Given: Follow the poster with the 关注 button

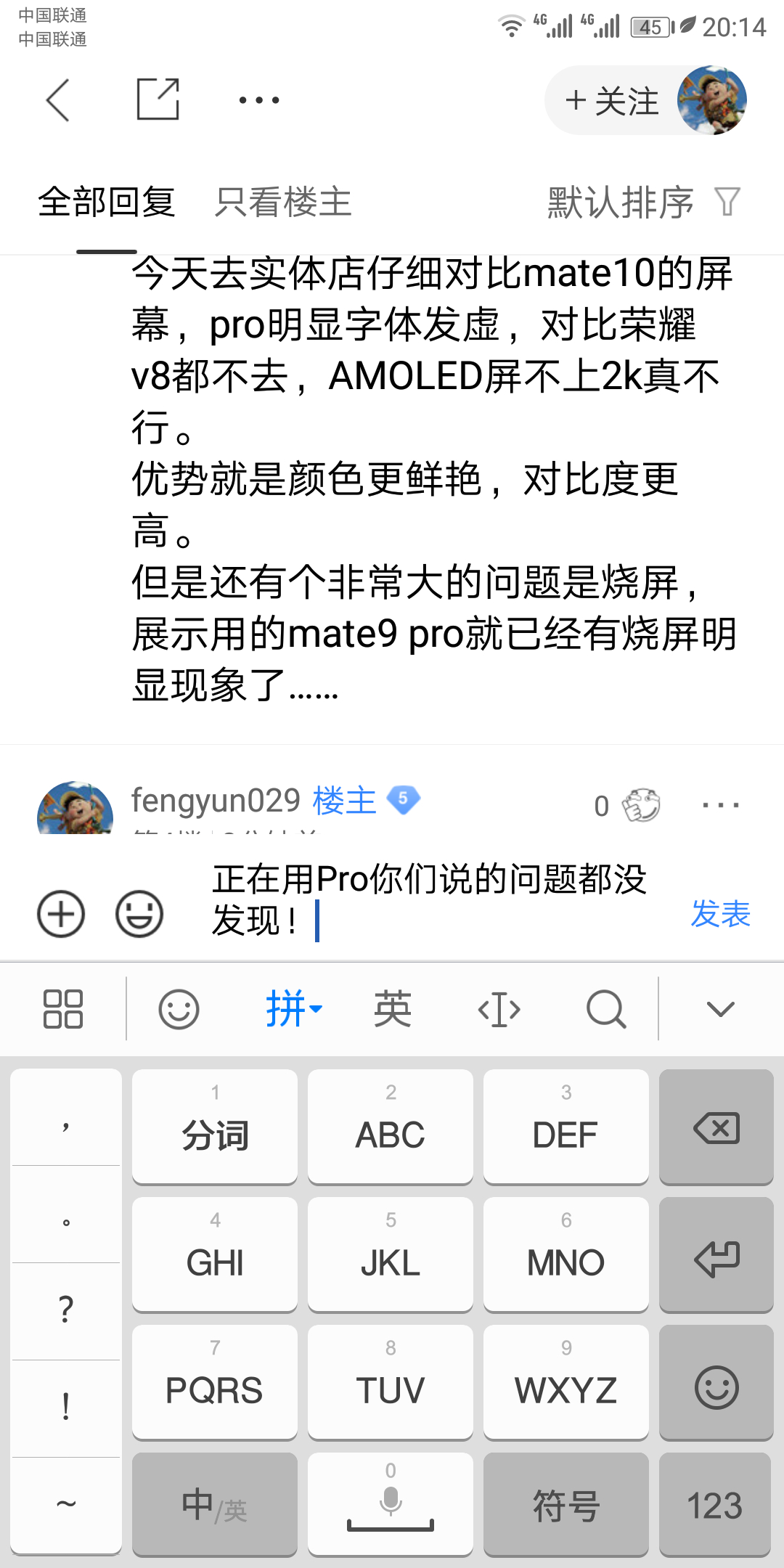Looking at the screenshot, I should (612, 101).
